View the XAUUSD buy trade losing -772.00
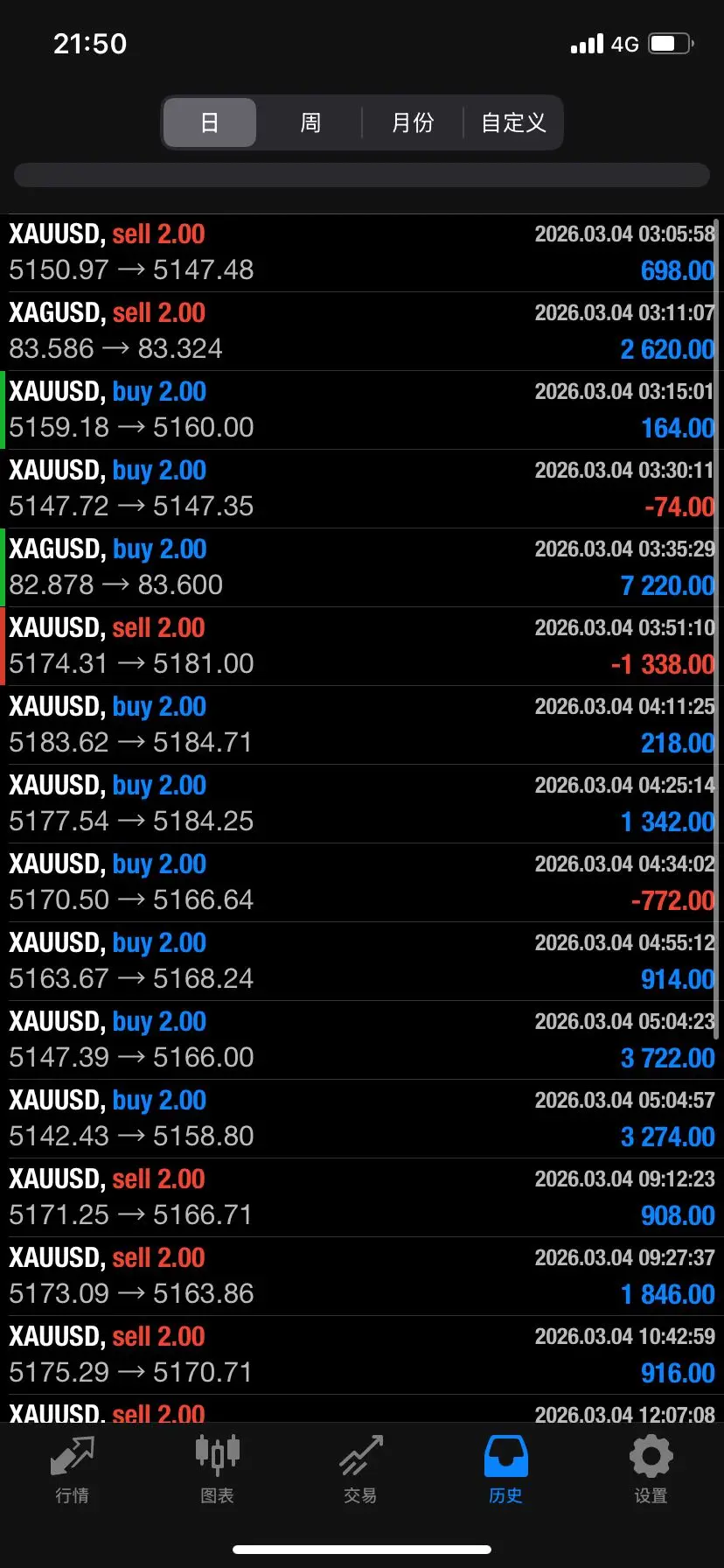 pyautogui.click(x=362, y=883)
